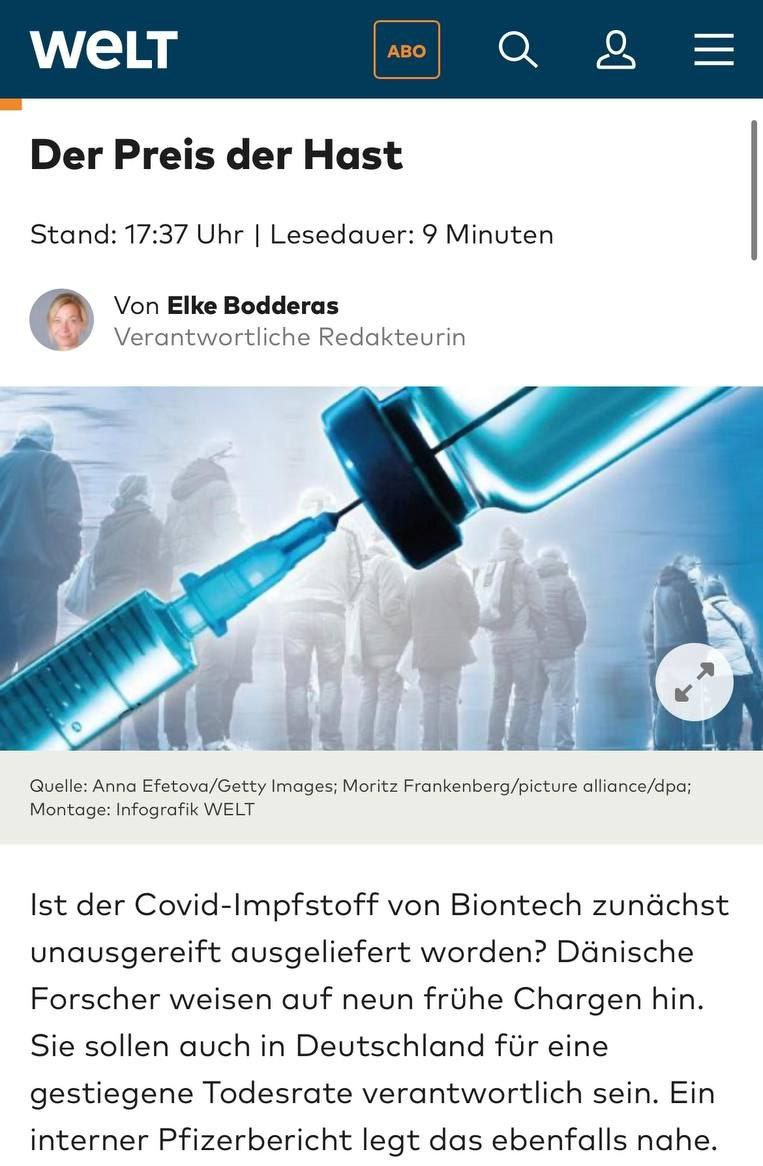Tap the ABO subscription button
Image resolution: width=763 pixels, height=1166 pixels.
pos(406,50)
